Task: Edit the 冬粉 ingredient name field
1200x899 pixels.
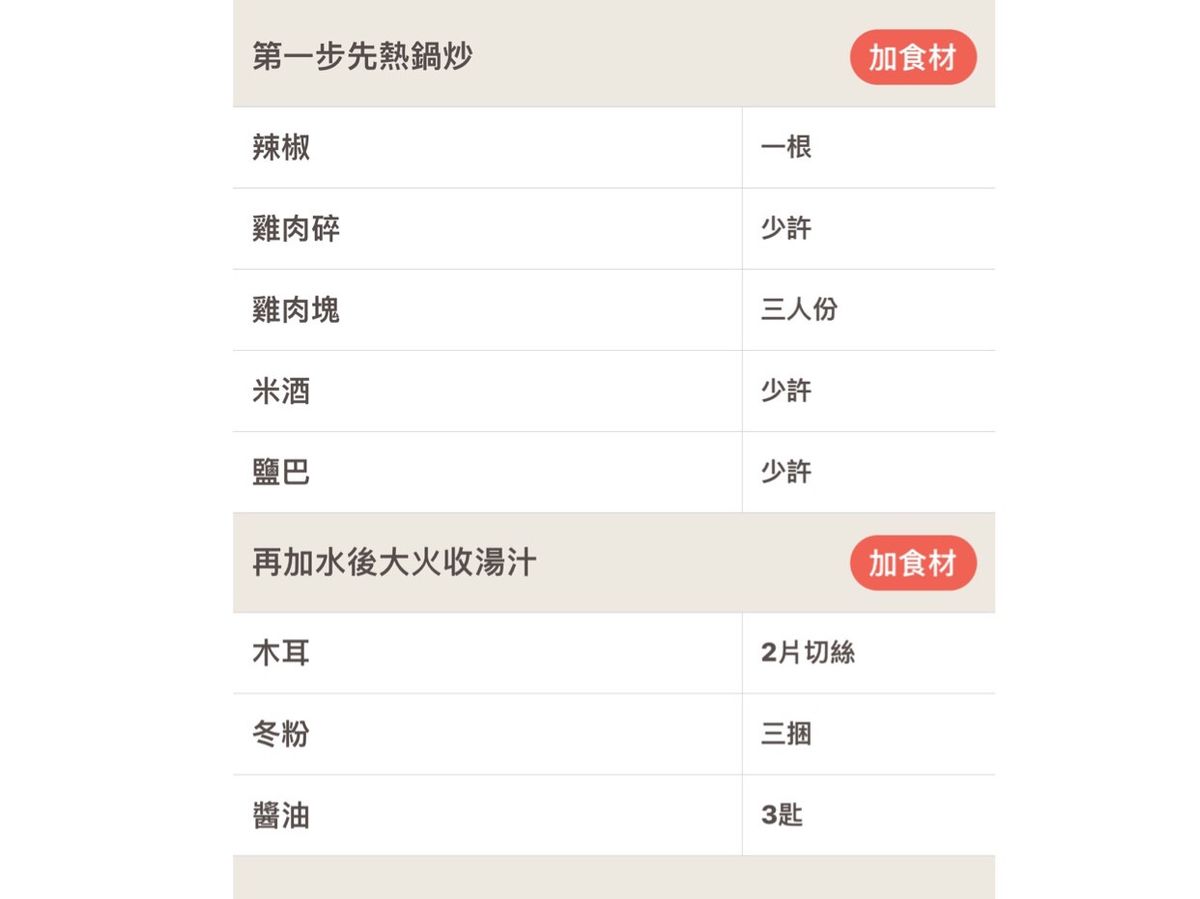Action: (486, 734)
